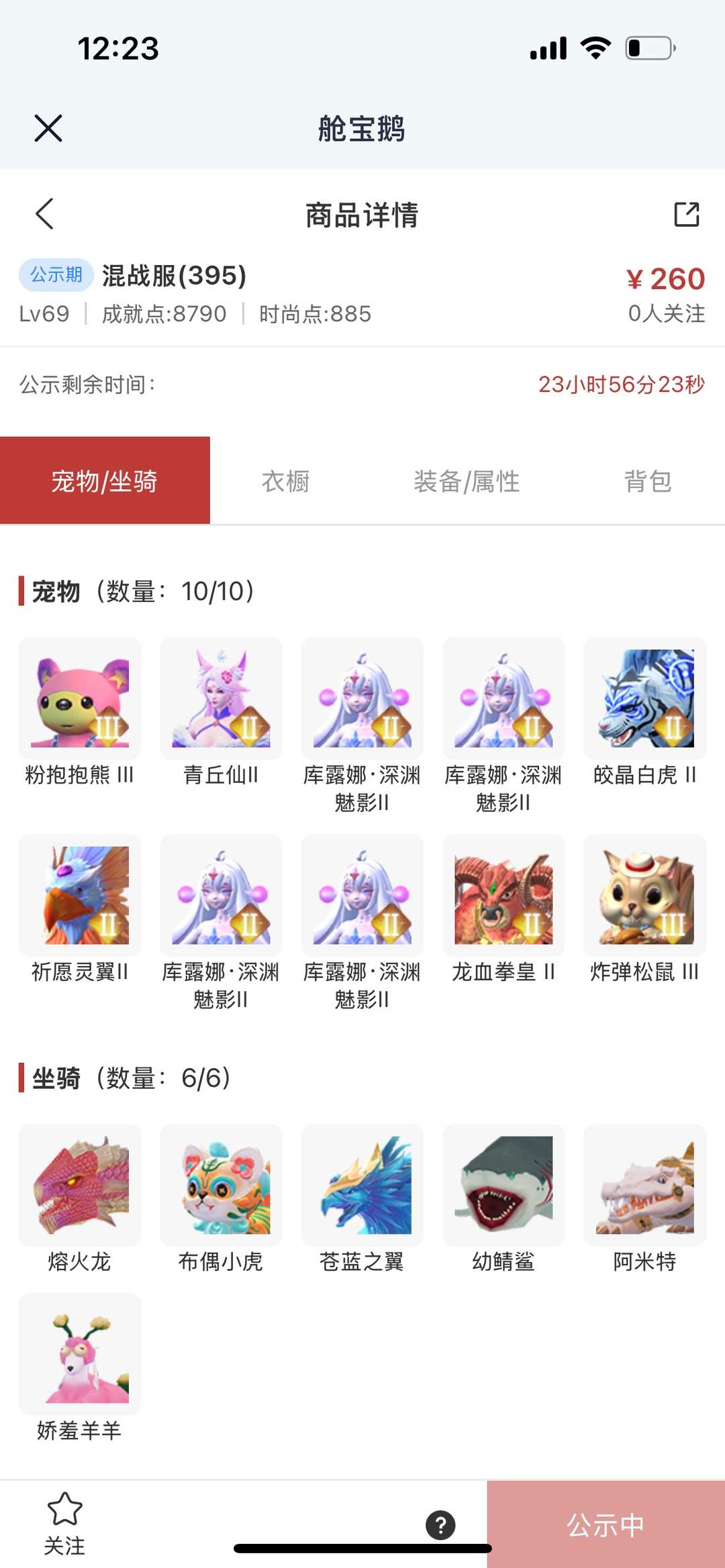725x1568 pixels.
Task: Tap the countdown timer 23小时56分23秒
Action: 624,383
